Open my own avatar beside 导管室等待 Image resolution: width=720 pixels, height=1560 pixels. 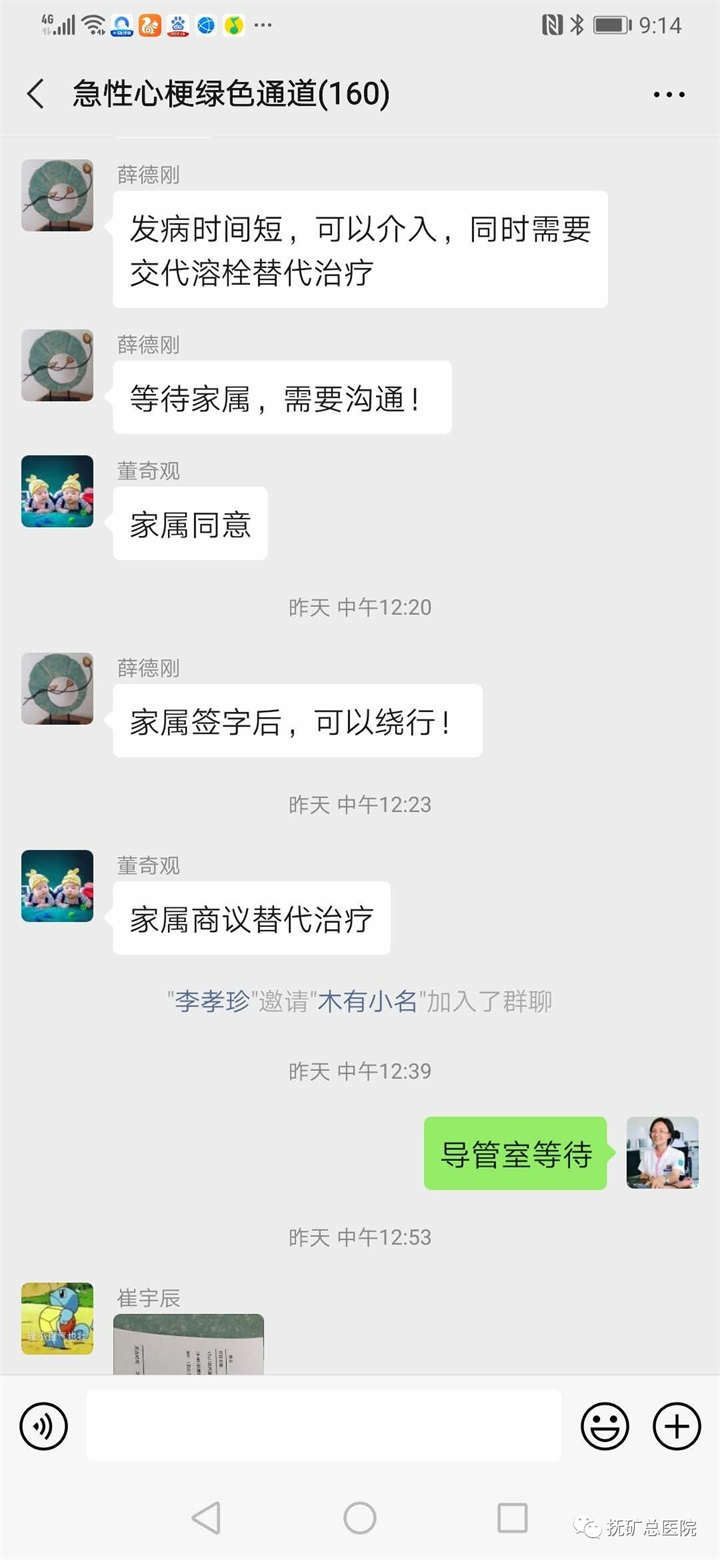(x=662, y=1153)
